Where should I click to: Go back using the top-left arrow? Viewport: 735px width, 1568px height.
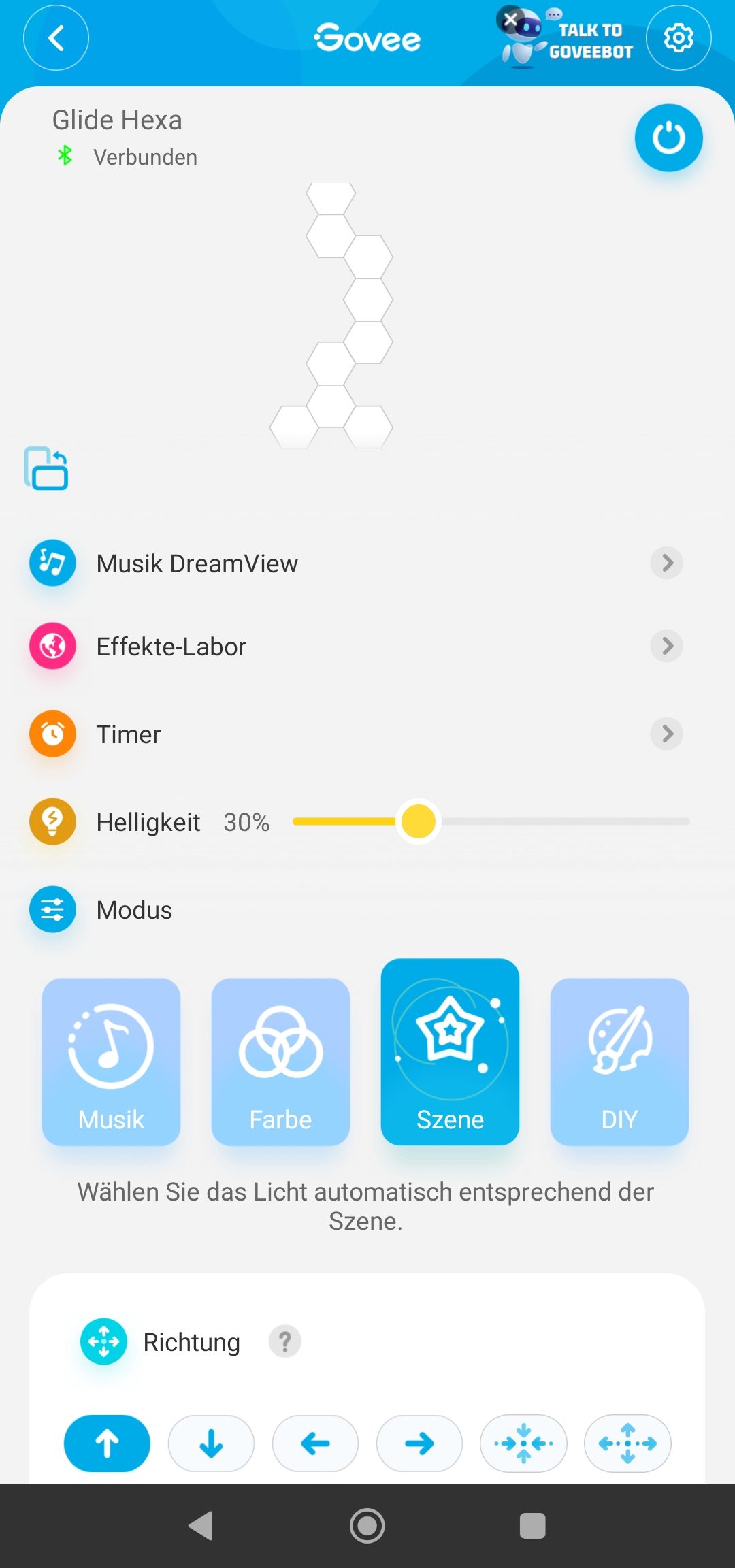pos(56,38)
